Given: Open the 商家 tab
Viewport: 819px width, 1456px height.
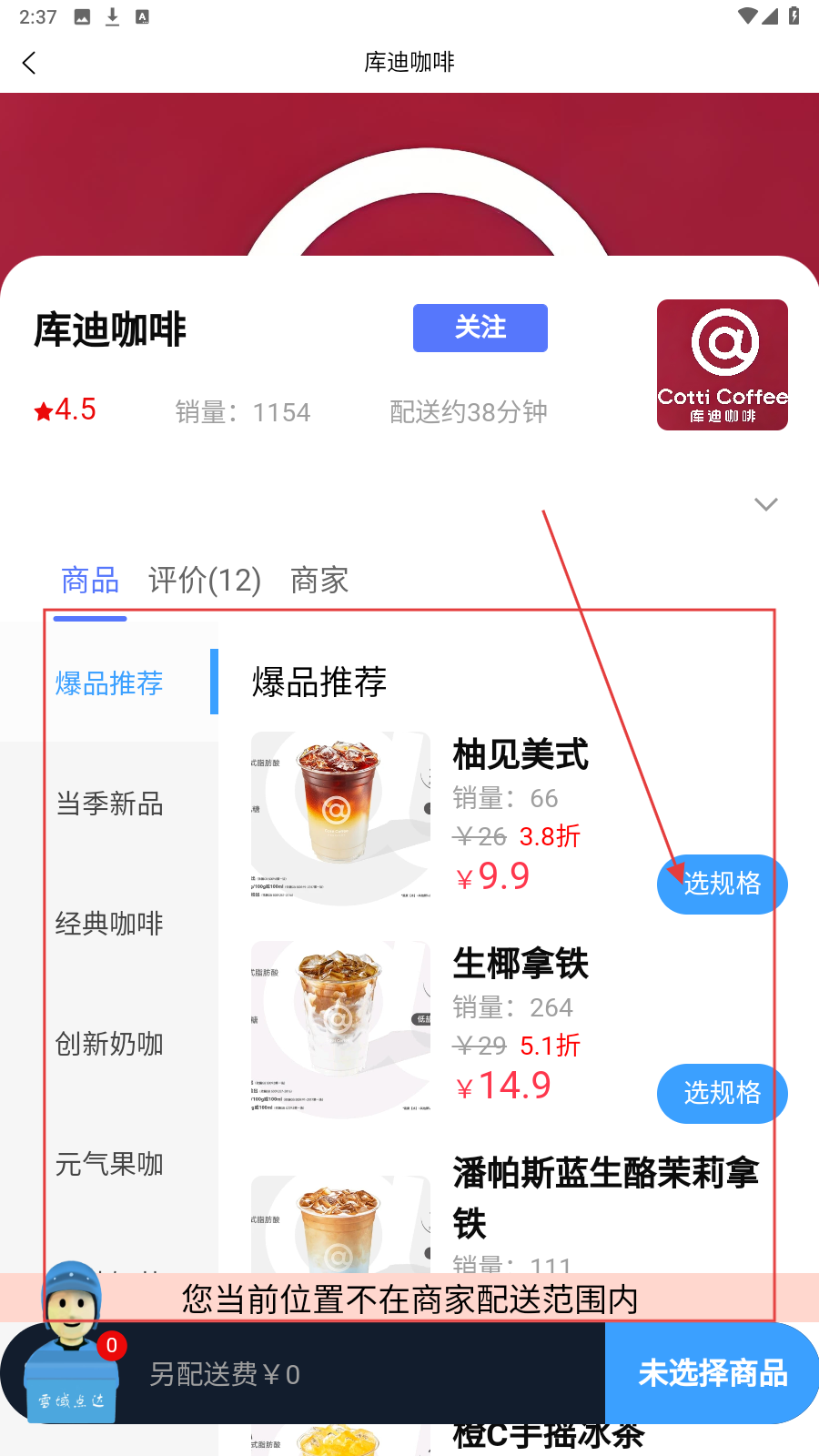Looking at the screenshot, I should click(x=319, y=580).
